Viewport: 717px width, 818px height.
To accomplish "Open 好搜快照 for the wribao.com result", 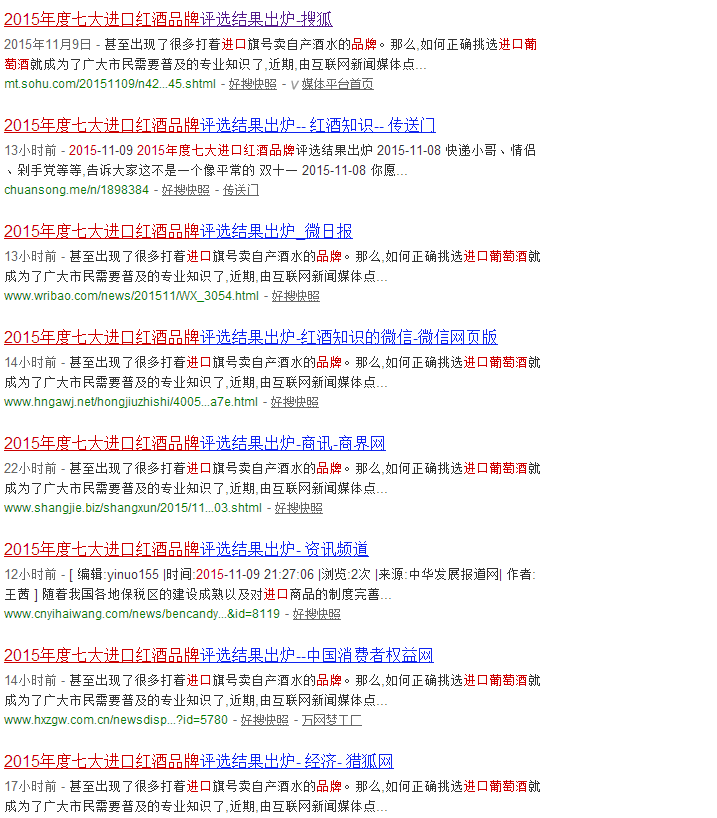I will [x=295, y=296].
